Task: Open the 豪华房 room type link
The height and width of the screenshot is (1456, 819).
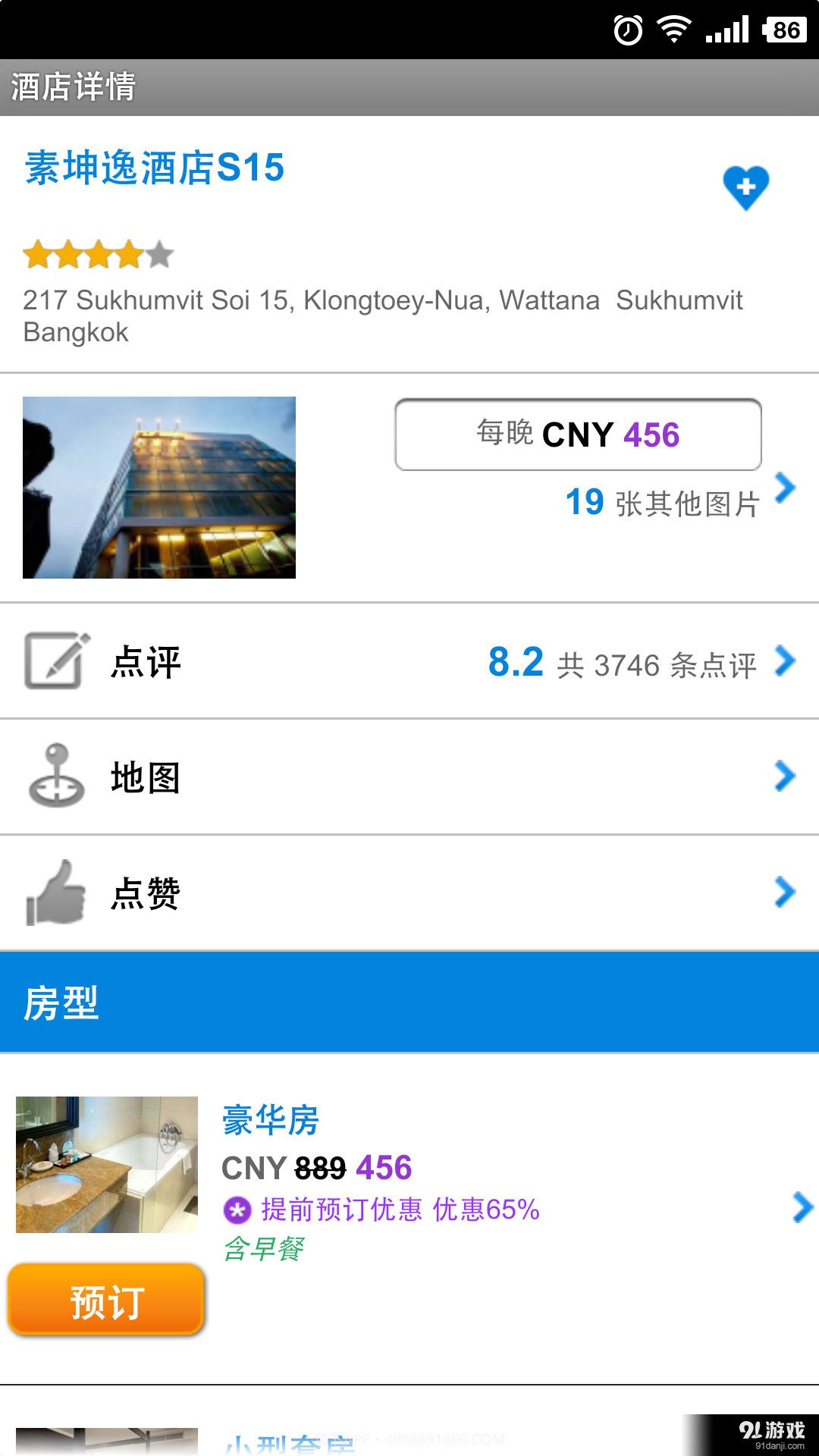Action: click(x=270, y=1121)
